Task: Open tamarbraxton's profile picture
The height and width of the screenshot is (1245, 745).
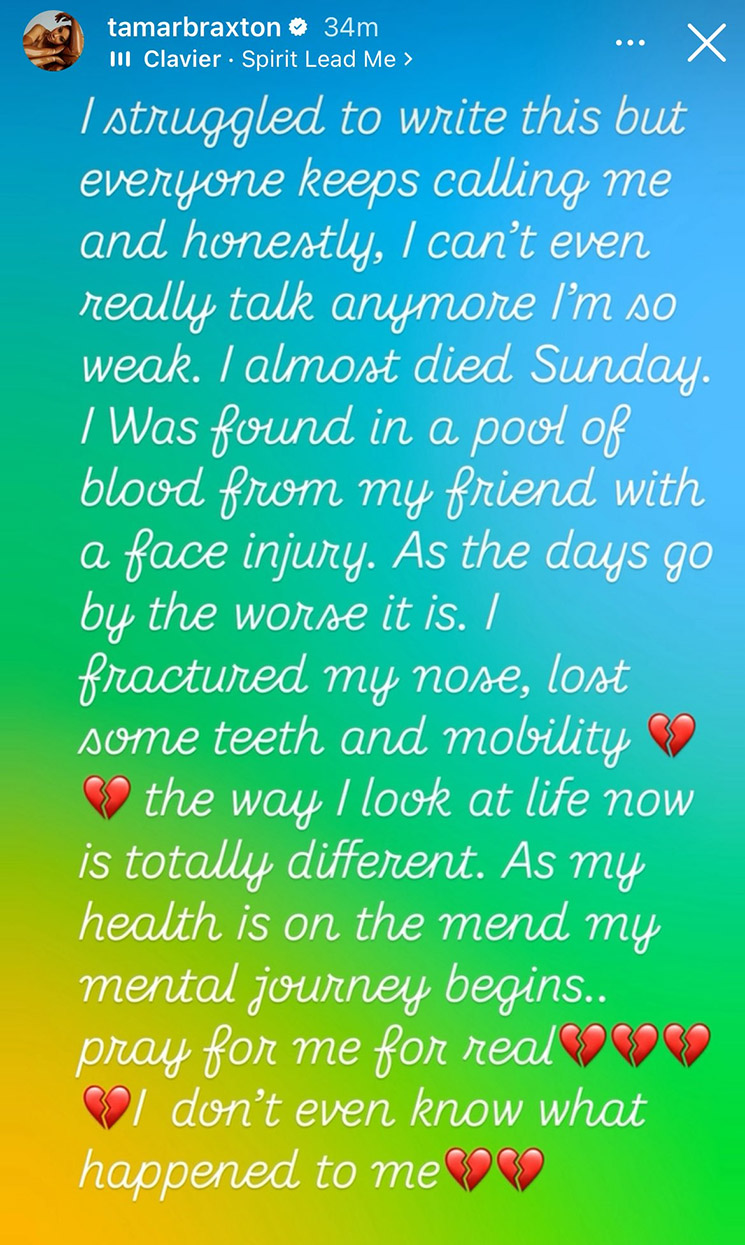Action: pyautogui.click(x=53, y=42)
